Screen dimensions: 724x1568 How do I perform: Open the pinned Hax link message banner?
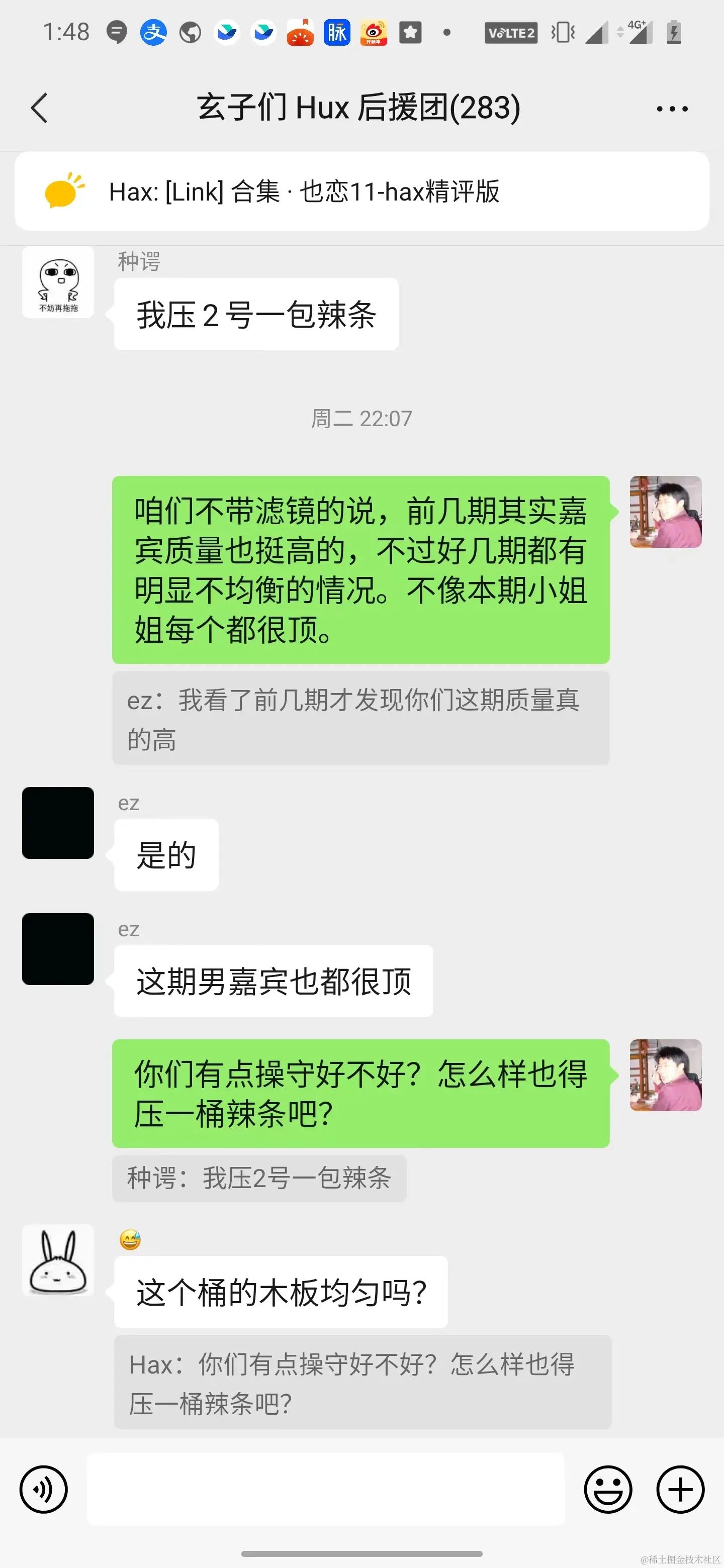361,191
